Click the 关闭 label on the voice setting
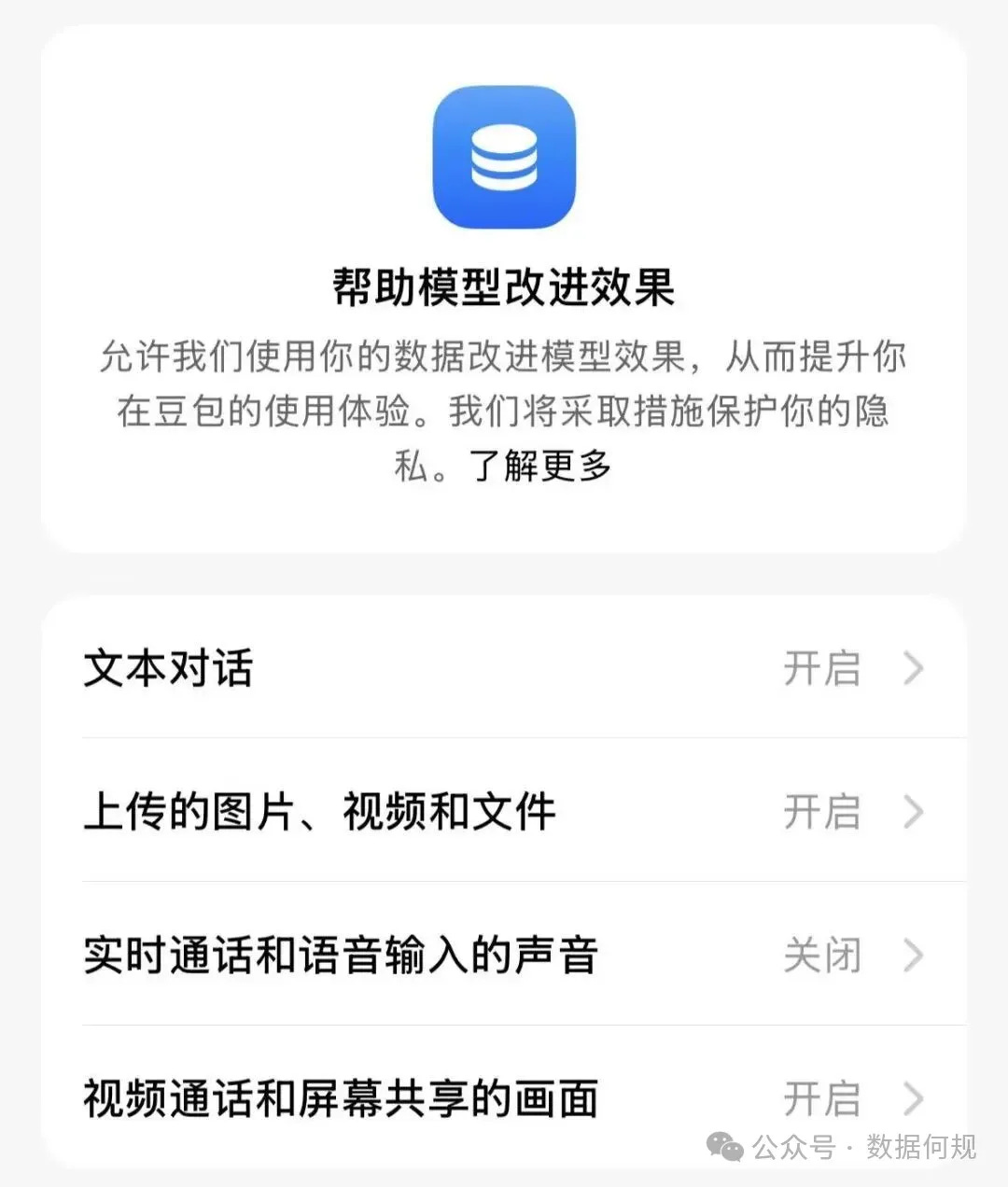This screenshot has width=1008, height=1187. pyautogui.click(x=822, y=956)
